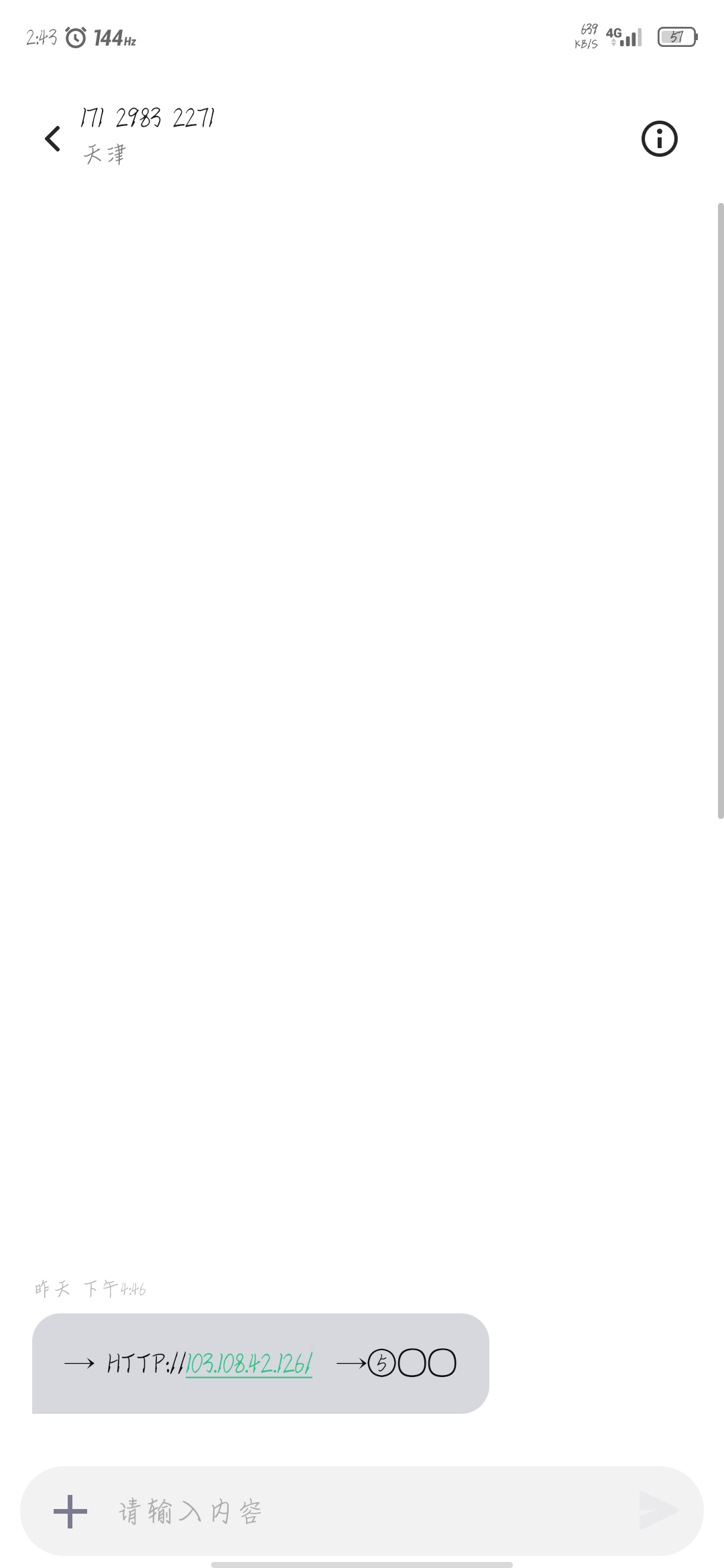This screenshot has width=724, height=1568.
Task: Focus the 请输入内容 message field
Action: tap(362, 1512)
